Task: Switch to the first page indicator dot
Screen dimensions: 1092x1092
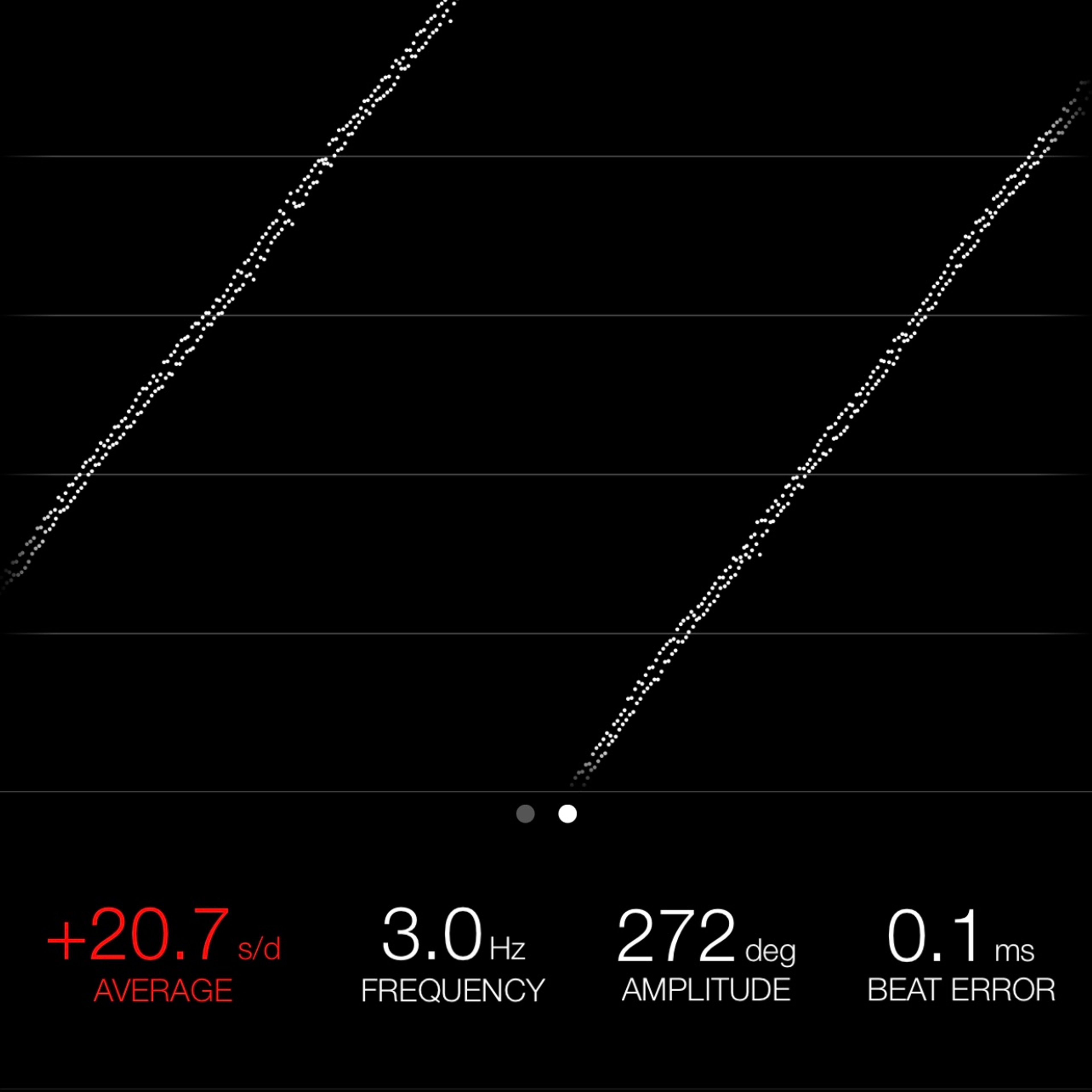Action: coord(525,813)
